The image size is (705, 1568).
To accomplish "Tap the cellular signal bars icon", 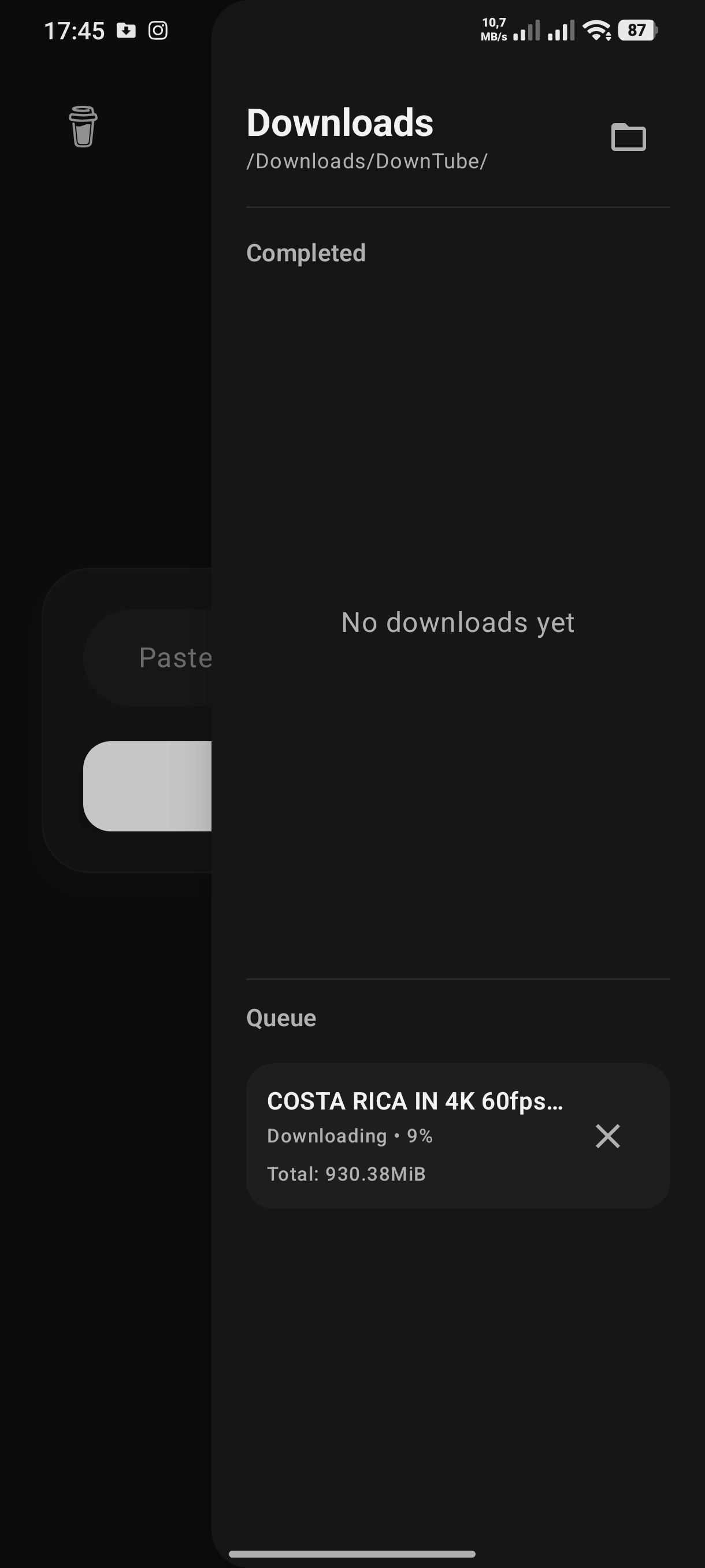I will pyautogui.click(x=527, y=30).
